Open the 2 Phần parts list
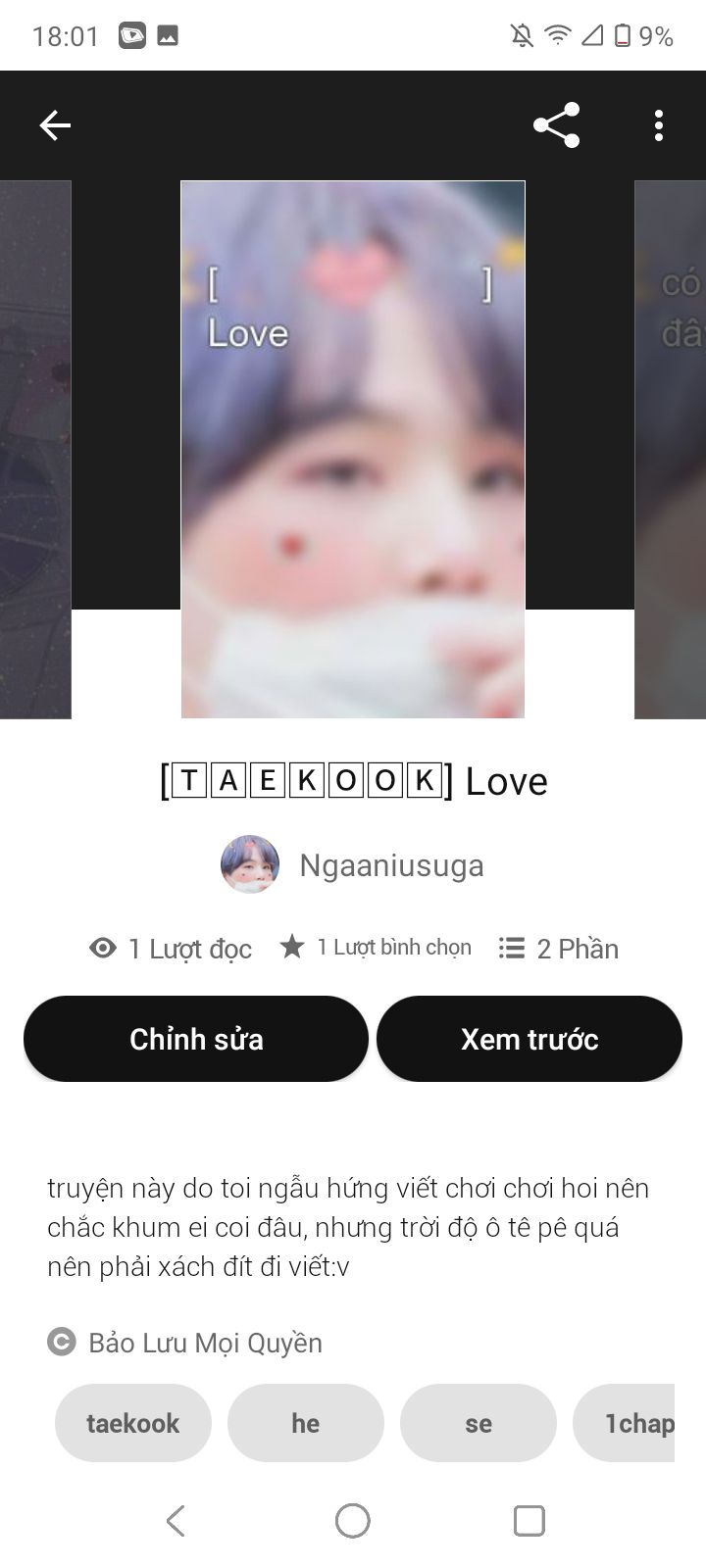 [x=559, y=949]
